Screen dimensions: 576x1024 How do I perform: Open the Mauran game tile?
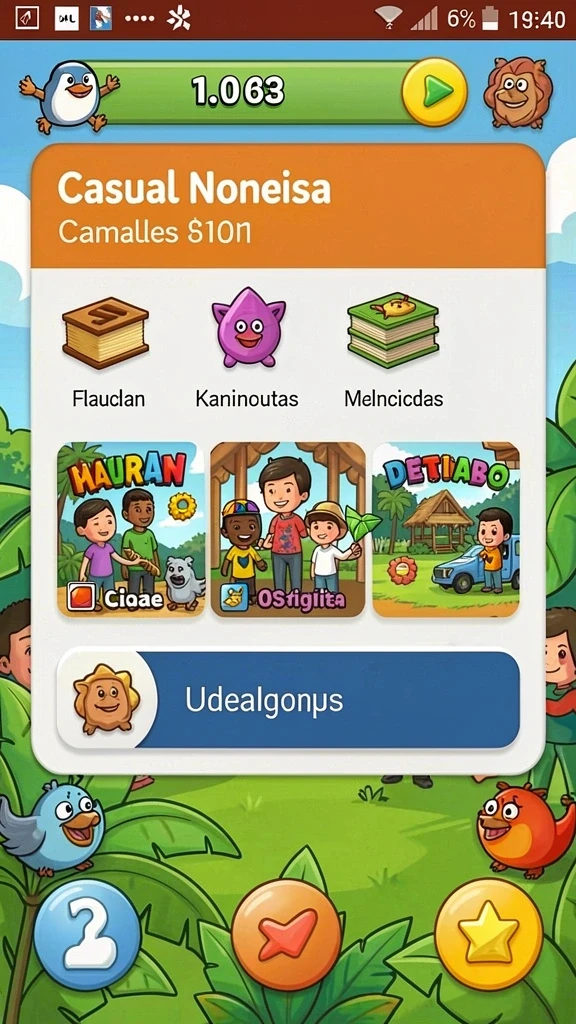pos(131,530)
